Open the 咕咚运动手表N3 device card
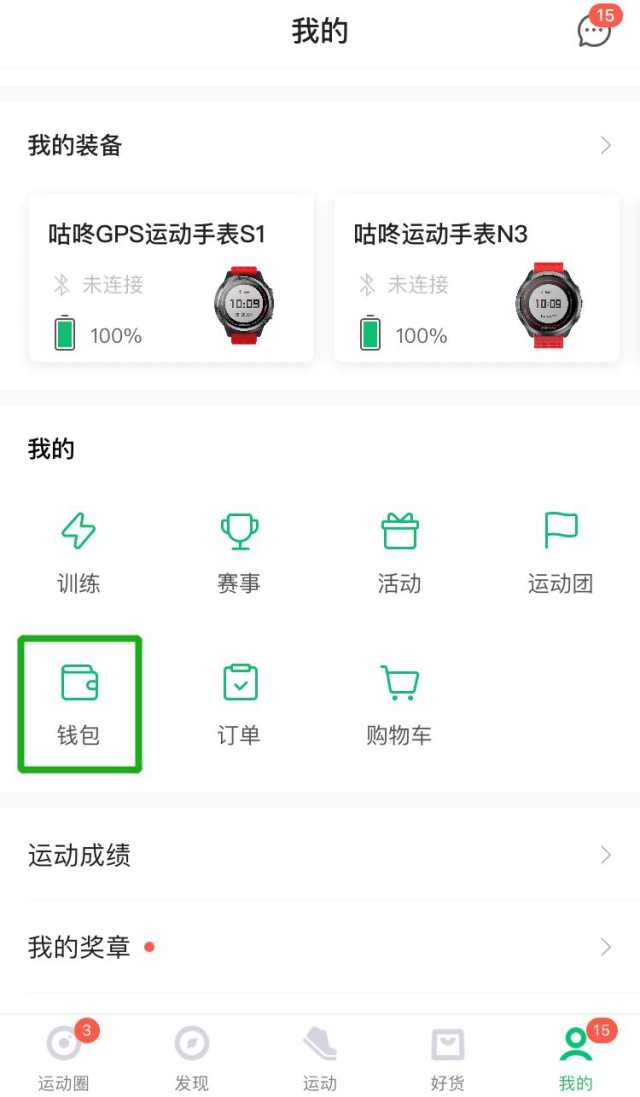Screen dimensions: 640x1097 click(476, 278)
